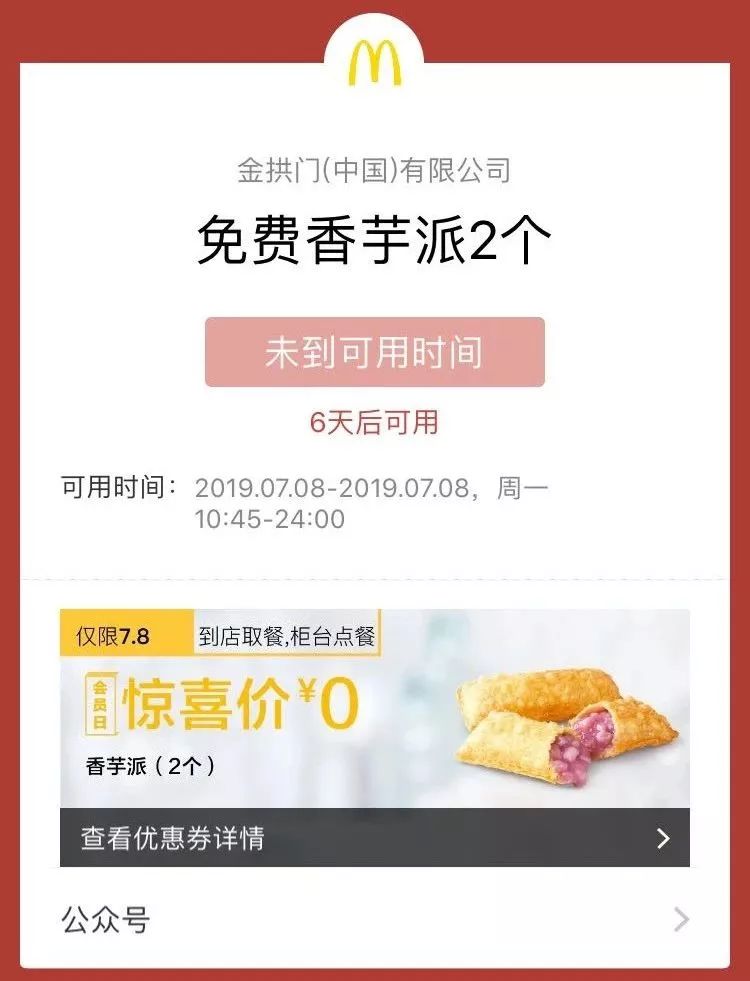Select the 免费香芋派2个 coupon title
The height and width of the screenshot is (981, 750).
(x=373, y=237)
